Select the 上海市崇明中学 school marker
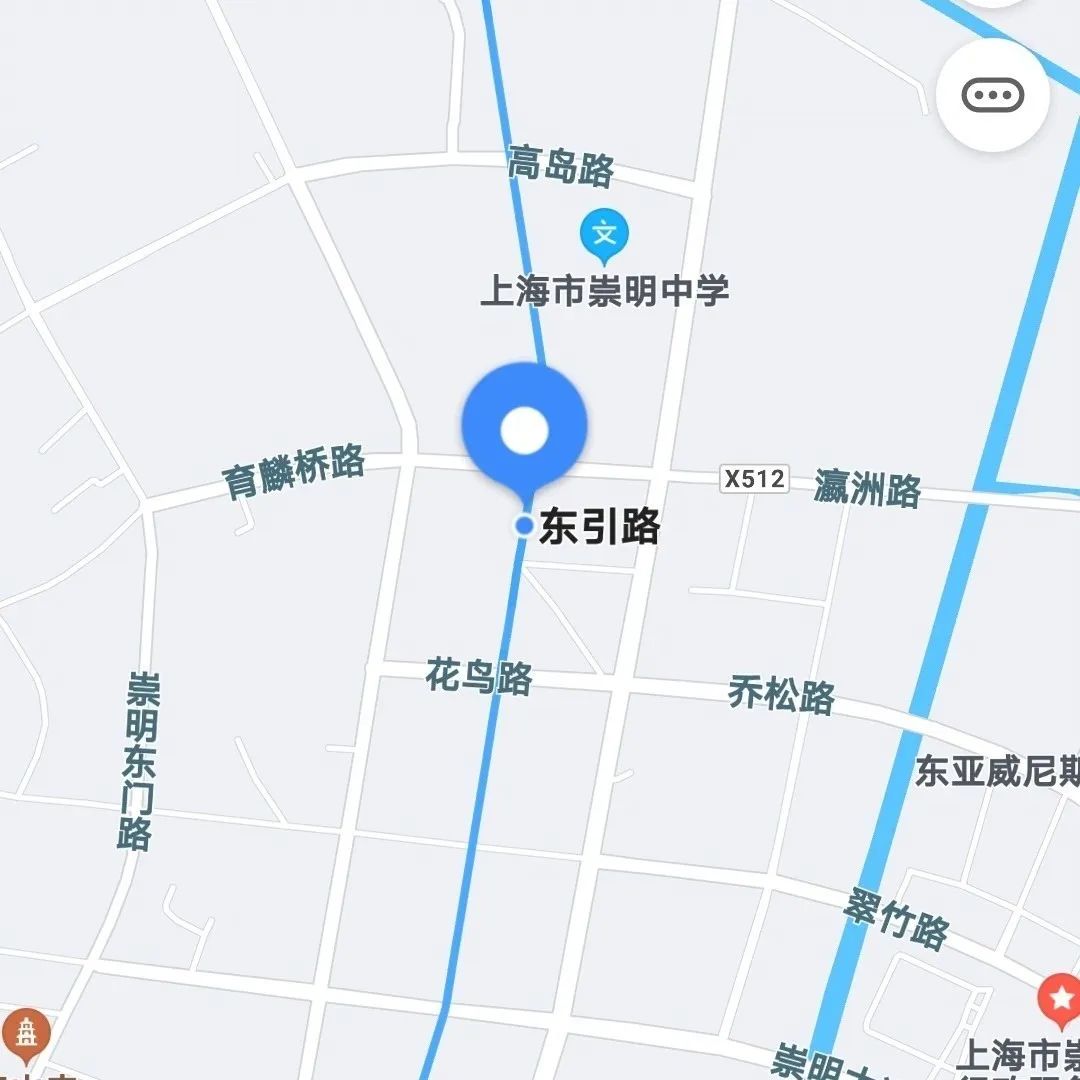The height and width of the screenshot is (1080, 1080). coord(604,236)
